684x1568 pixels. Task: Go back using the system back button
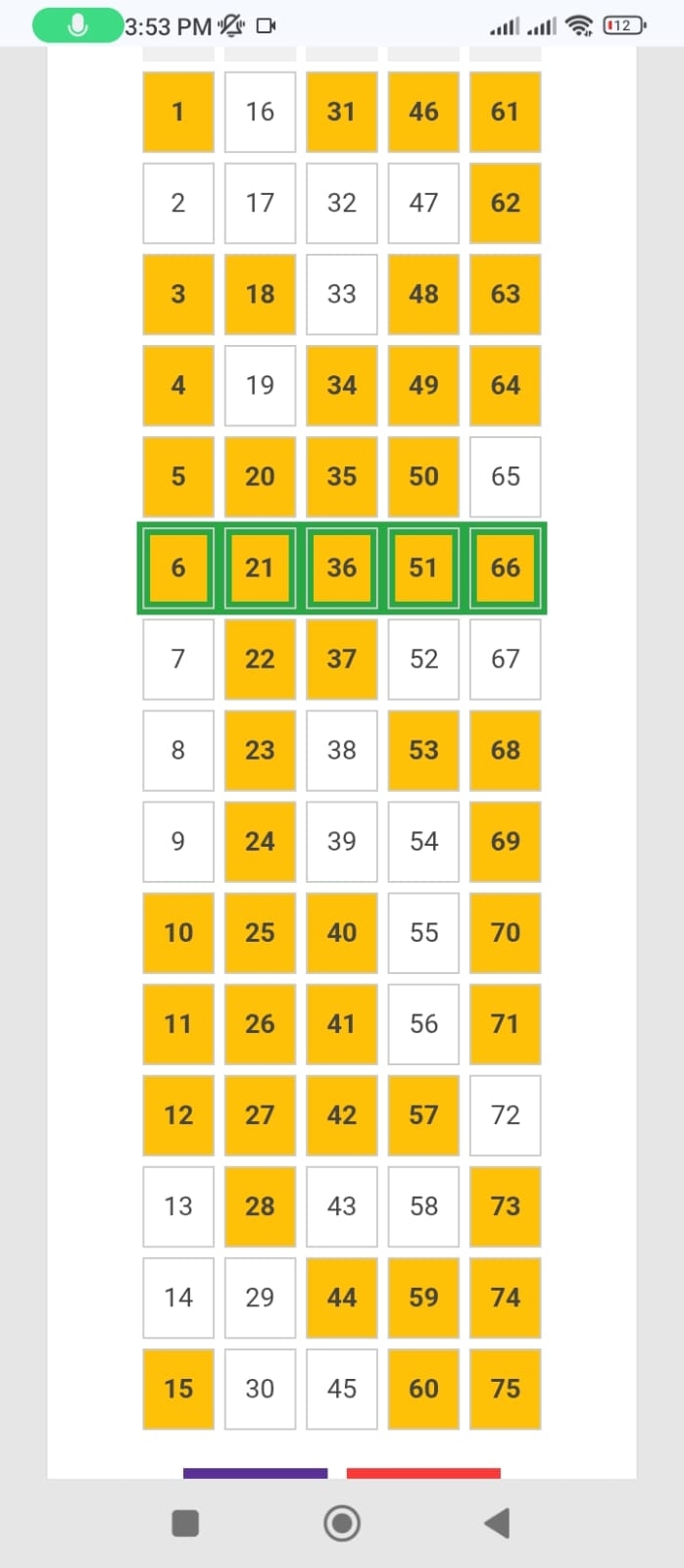[497, 1523]
